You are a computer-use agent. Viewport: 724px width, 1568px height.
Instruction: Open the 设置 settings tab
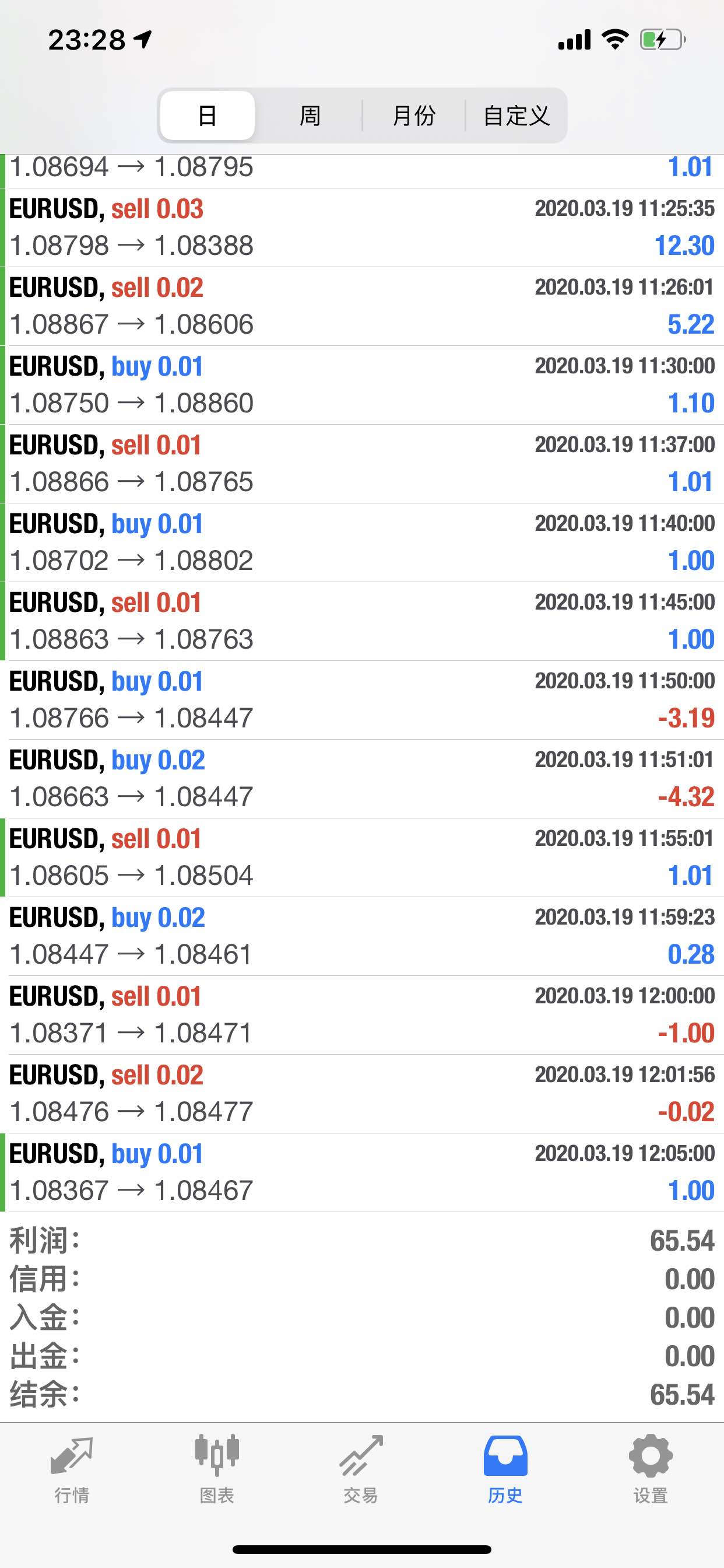651,1469
